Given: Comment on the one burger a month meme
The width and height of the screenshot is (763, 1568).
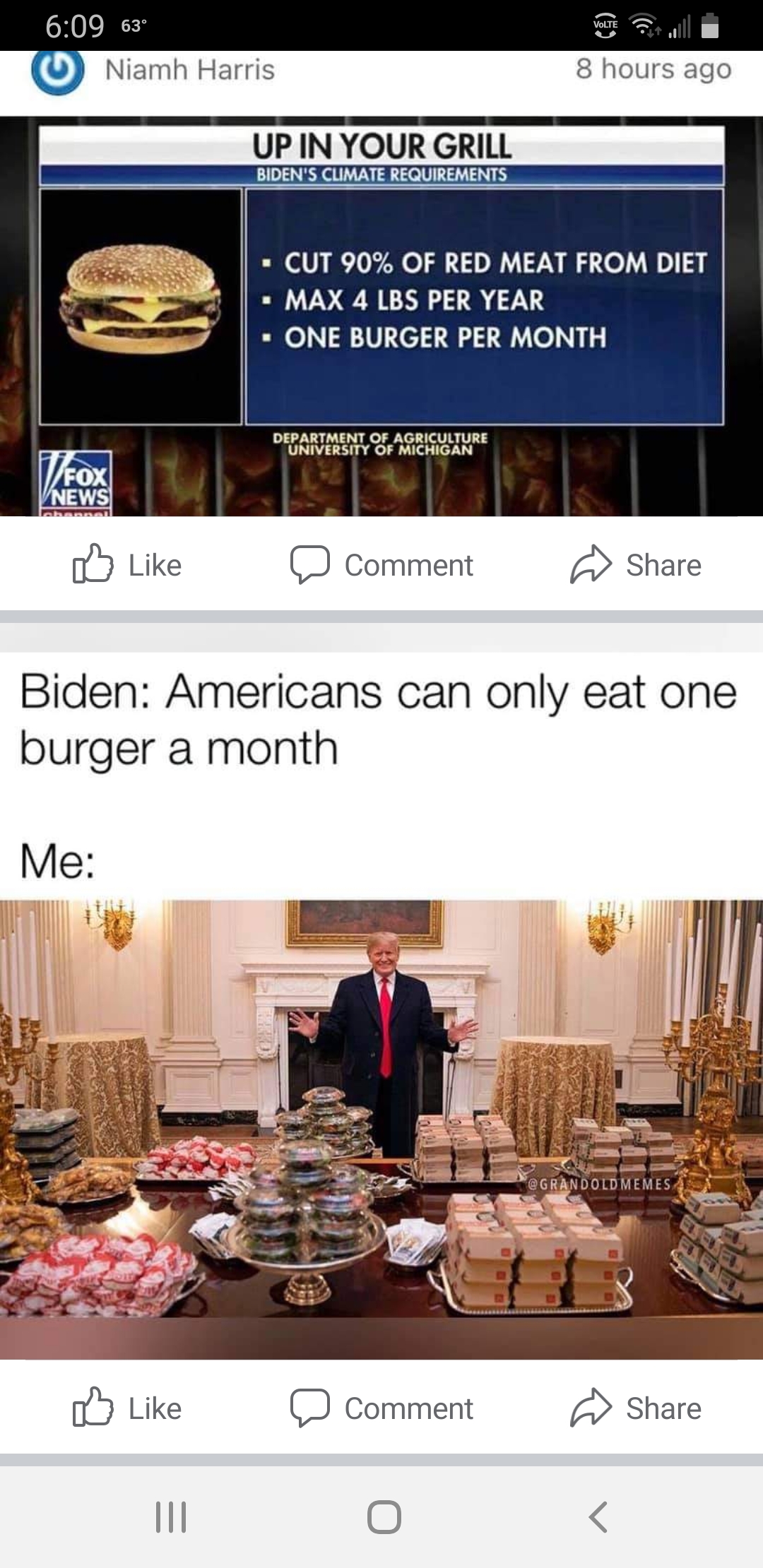Looking at the screenshot, I should coord(381,1408).
